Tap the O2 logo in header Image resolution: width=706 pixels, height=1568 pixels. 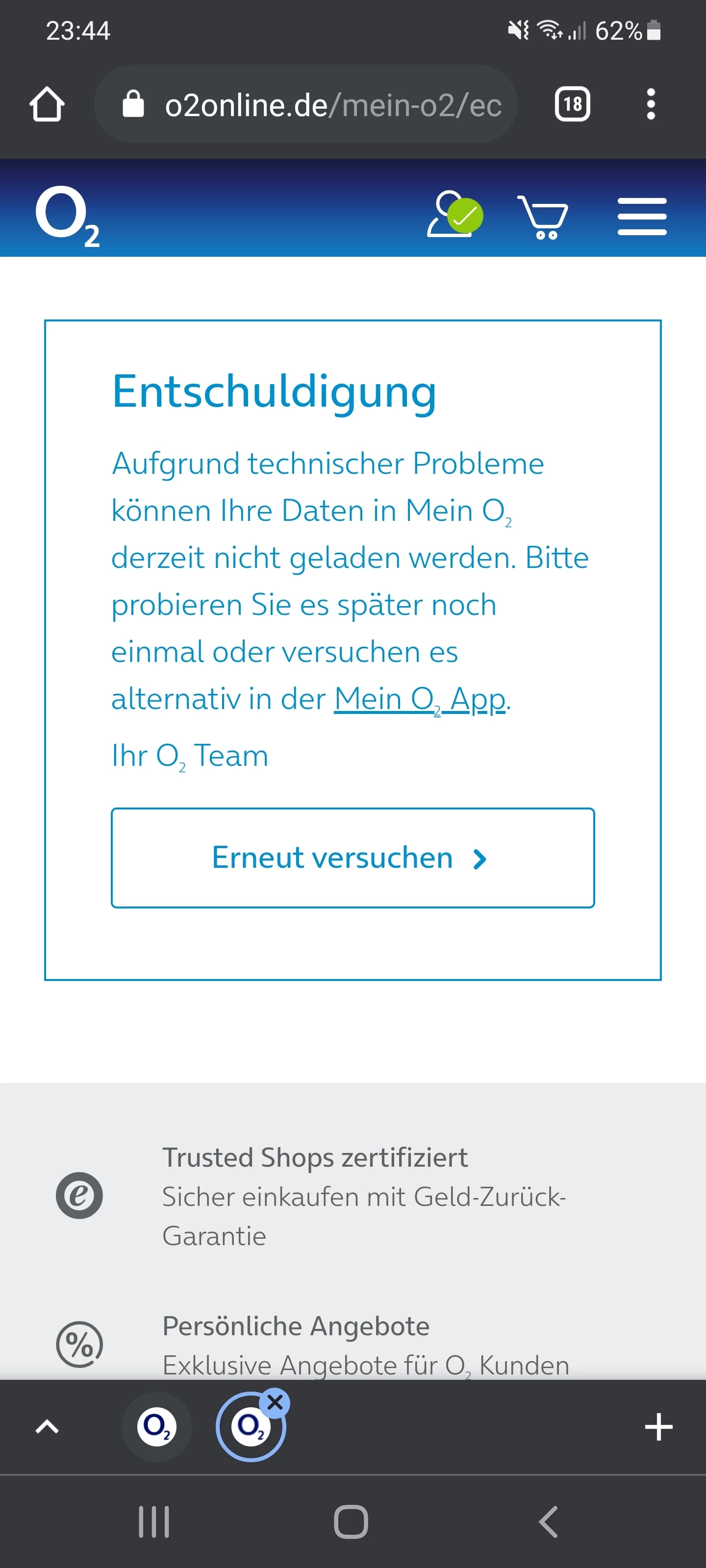tap(67, 216)
